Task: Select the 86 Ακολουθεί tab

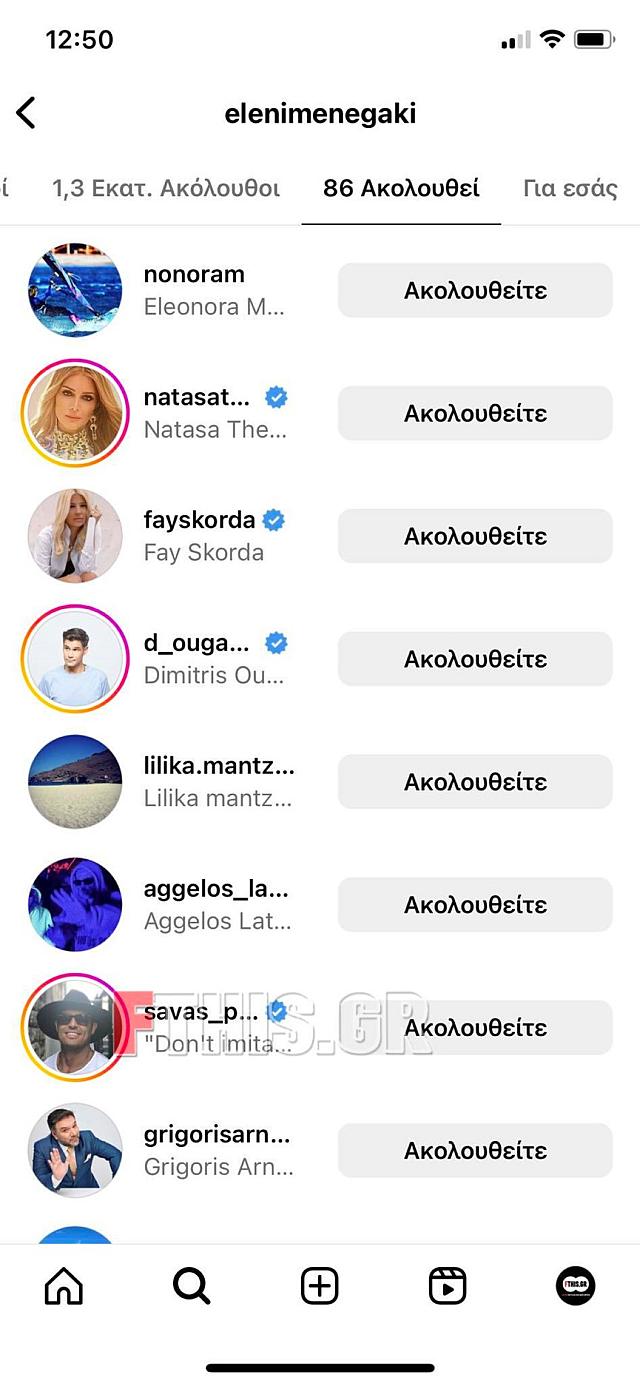Action: pos(401,188)
